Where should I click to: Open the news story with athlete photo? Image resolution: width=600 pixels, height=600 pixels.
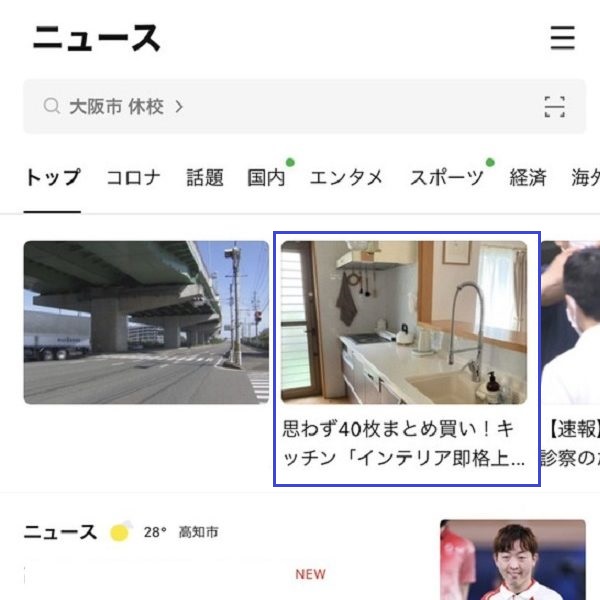pos(512,559)
